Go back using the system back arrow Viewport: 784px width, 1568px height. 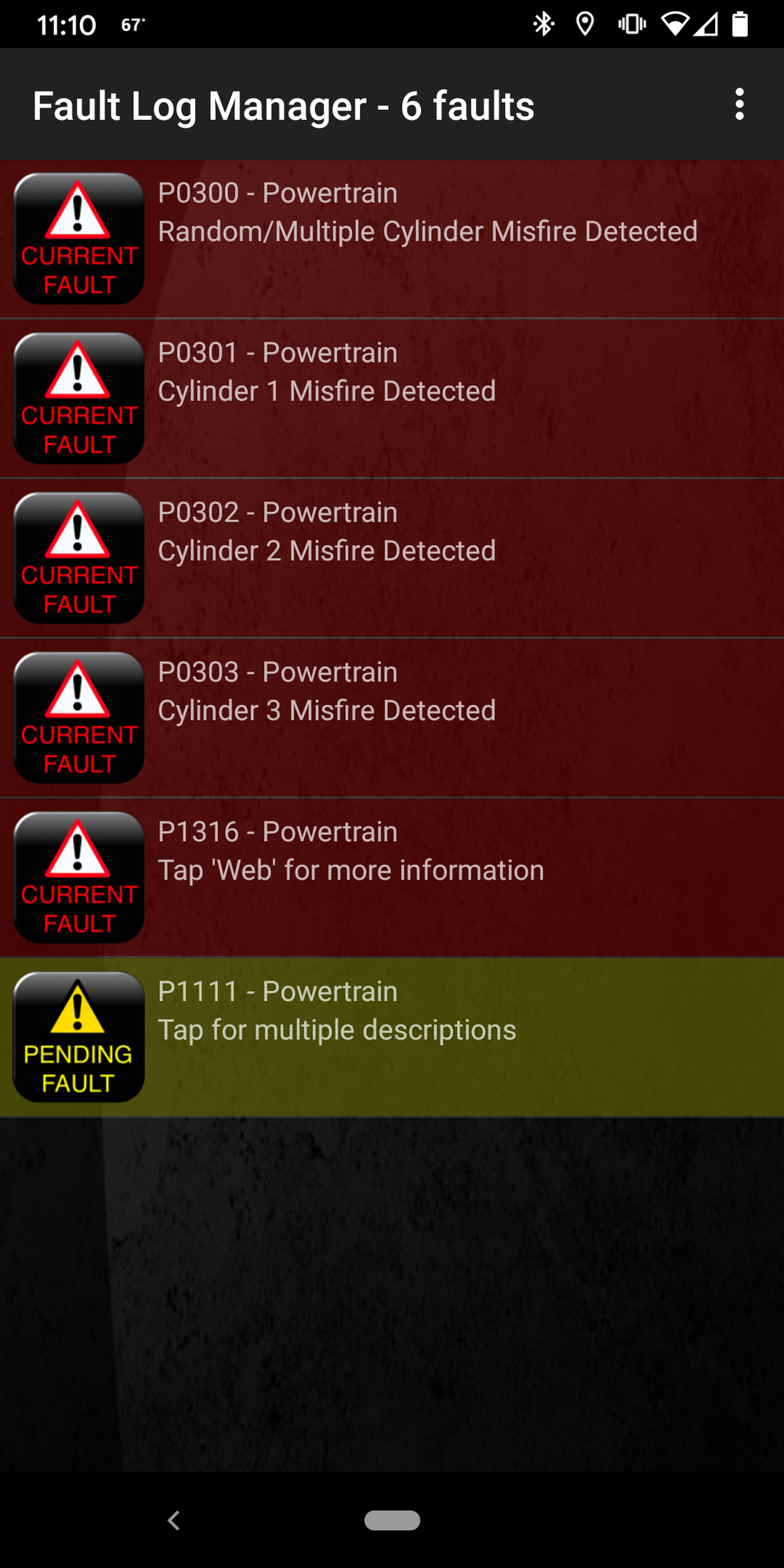[174, 1520]
